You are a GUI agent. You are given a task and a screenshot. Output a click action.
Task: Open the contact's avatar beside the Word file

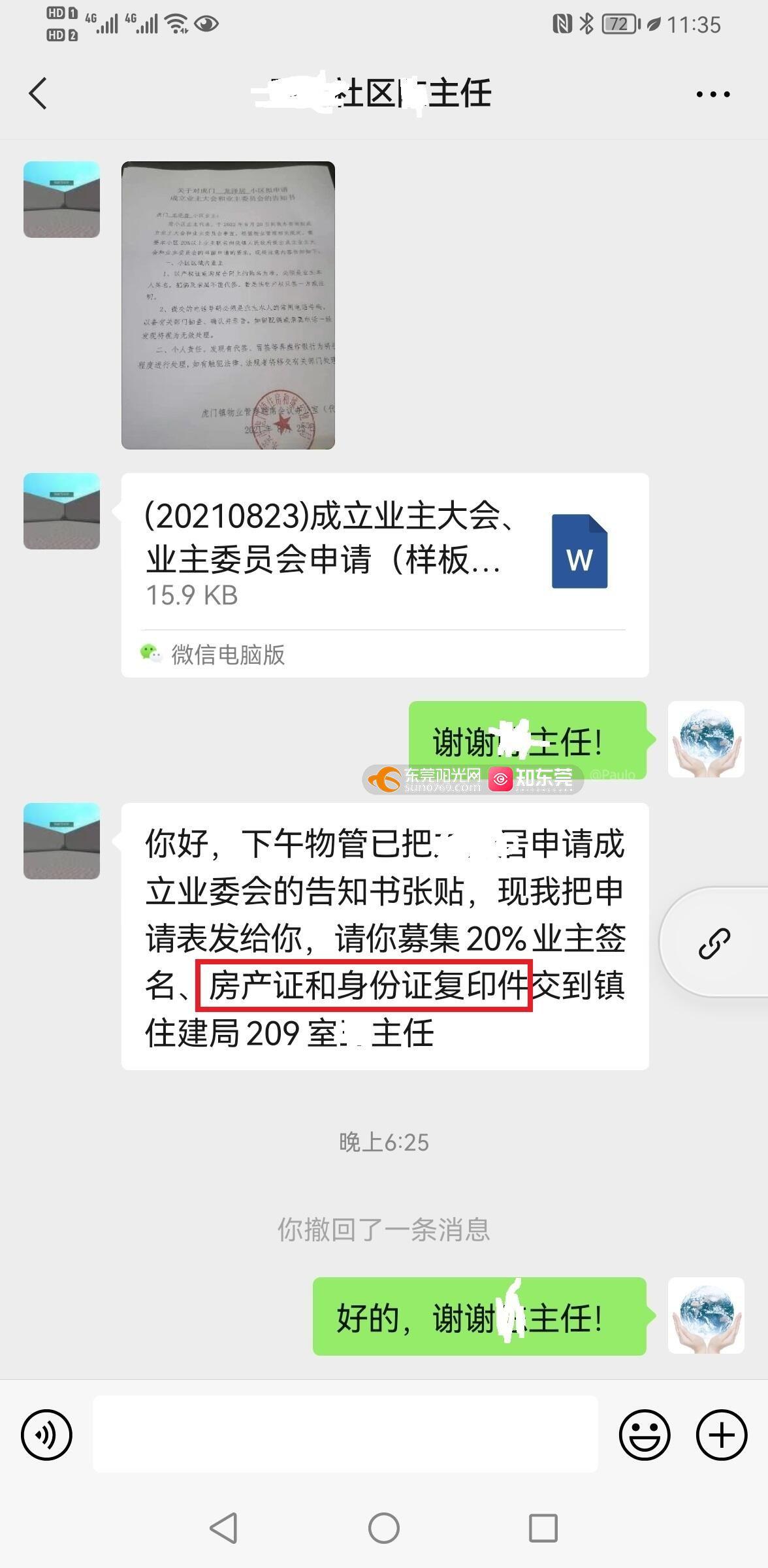[62, 511]
